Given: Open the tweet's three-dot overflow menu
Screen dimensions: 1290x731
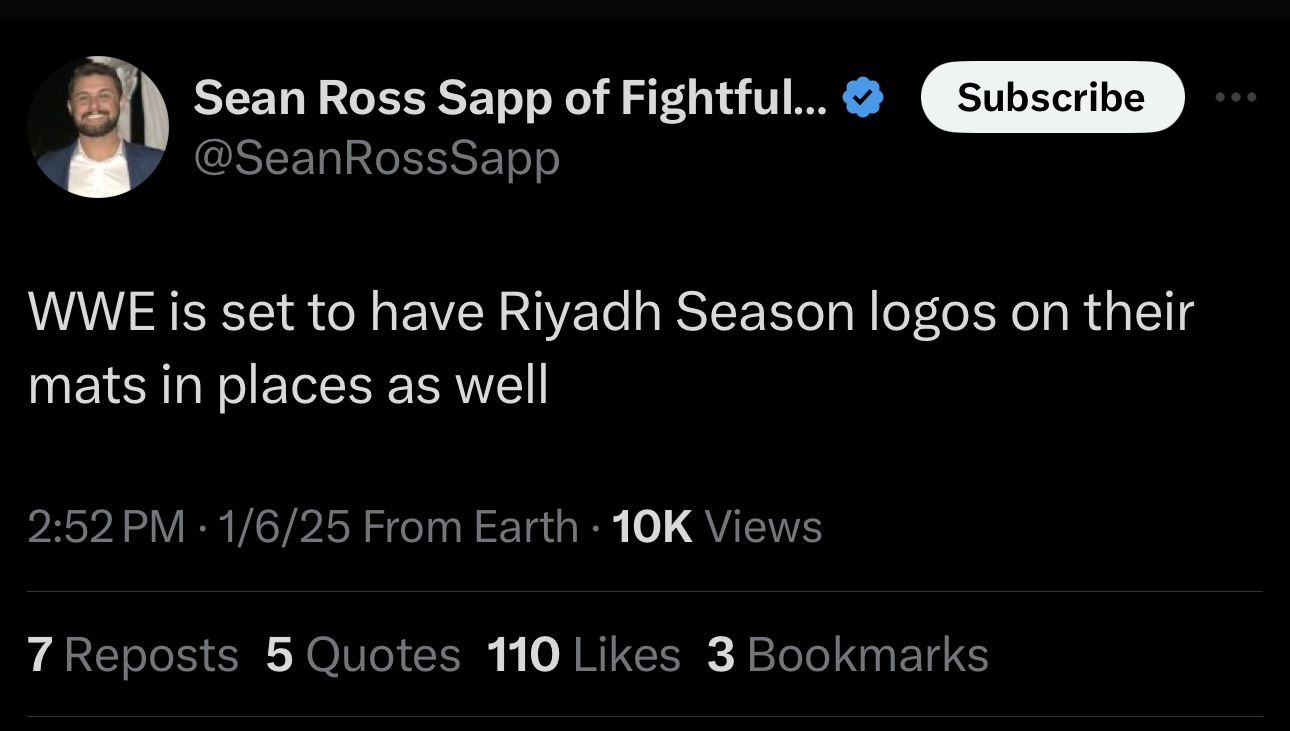Looking at the screenshot, I should click(x=1236, y=98).
